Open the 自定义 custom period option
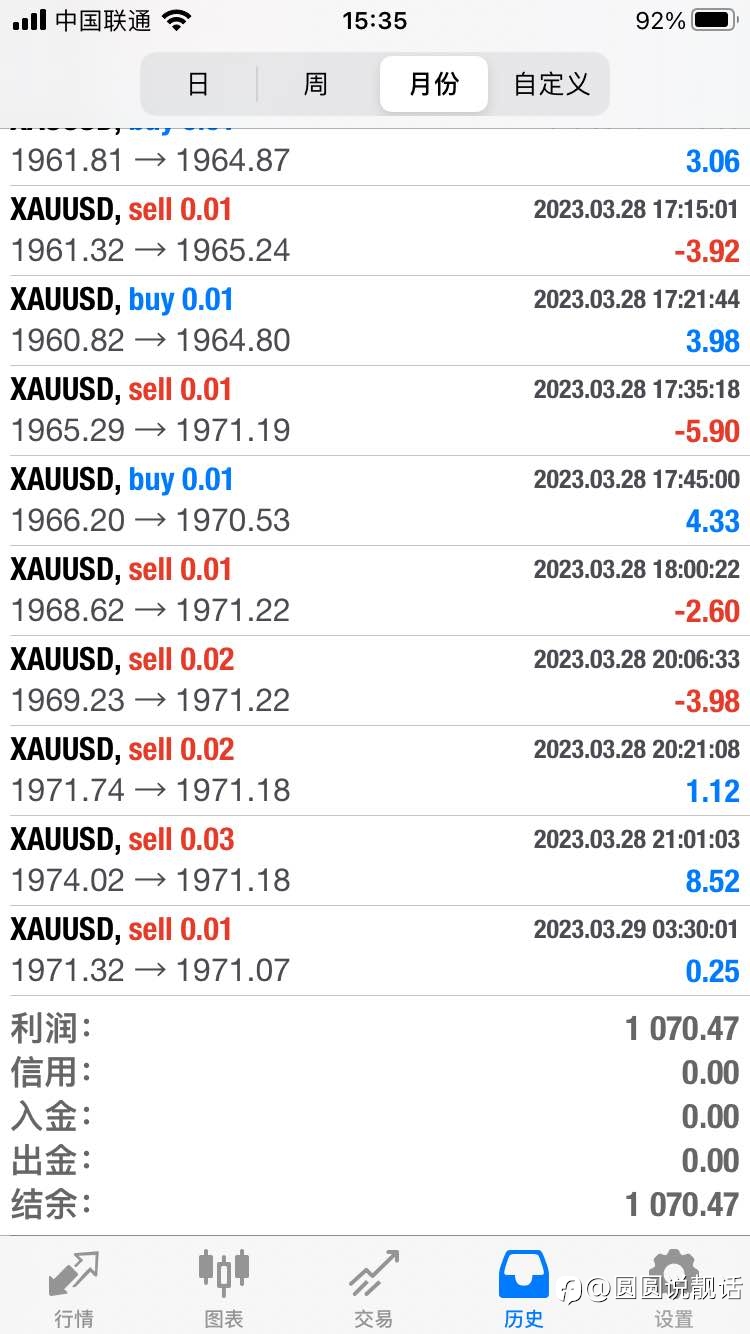This screenshot has width=750, height=1334. [551, 84]
